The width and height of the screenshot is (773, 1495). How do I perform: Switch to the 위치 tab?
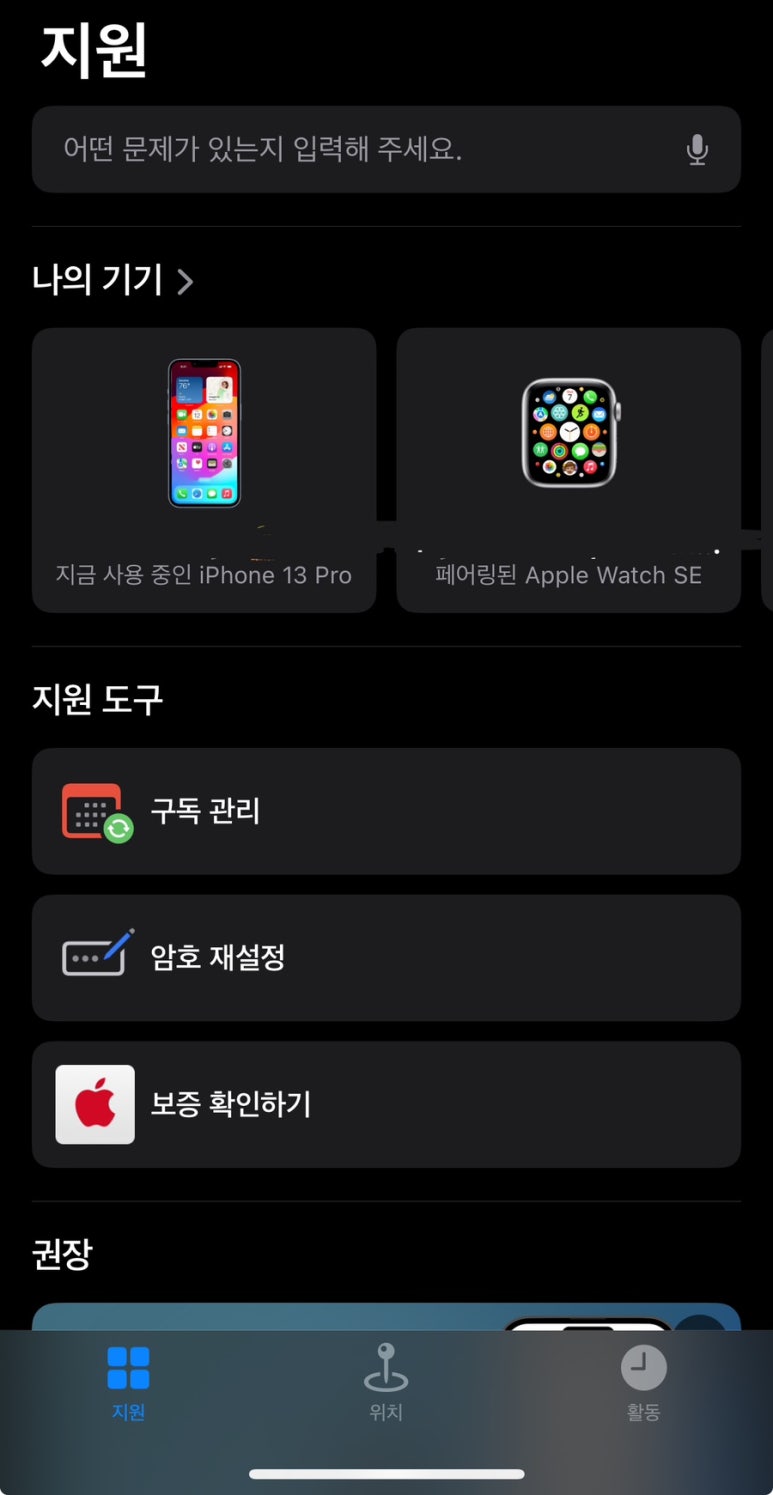click(386, 1383)
